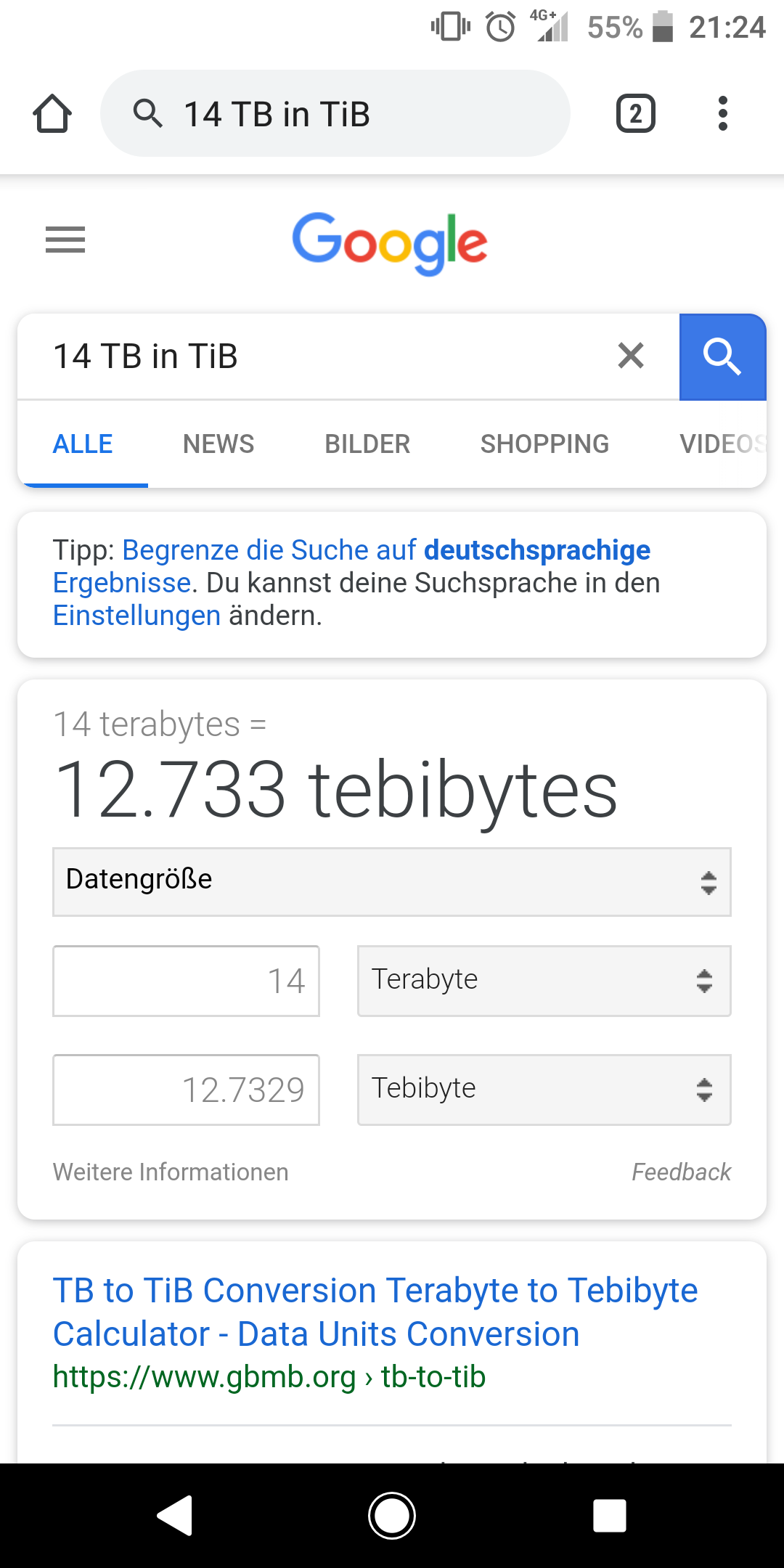Open the browser three-dot overflow menu
This screenshot has height=1568, width=784.
pyautogui.click(x=723, y=113)
